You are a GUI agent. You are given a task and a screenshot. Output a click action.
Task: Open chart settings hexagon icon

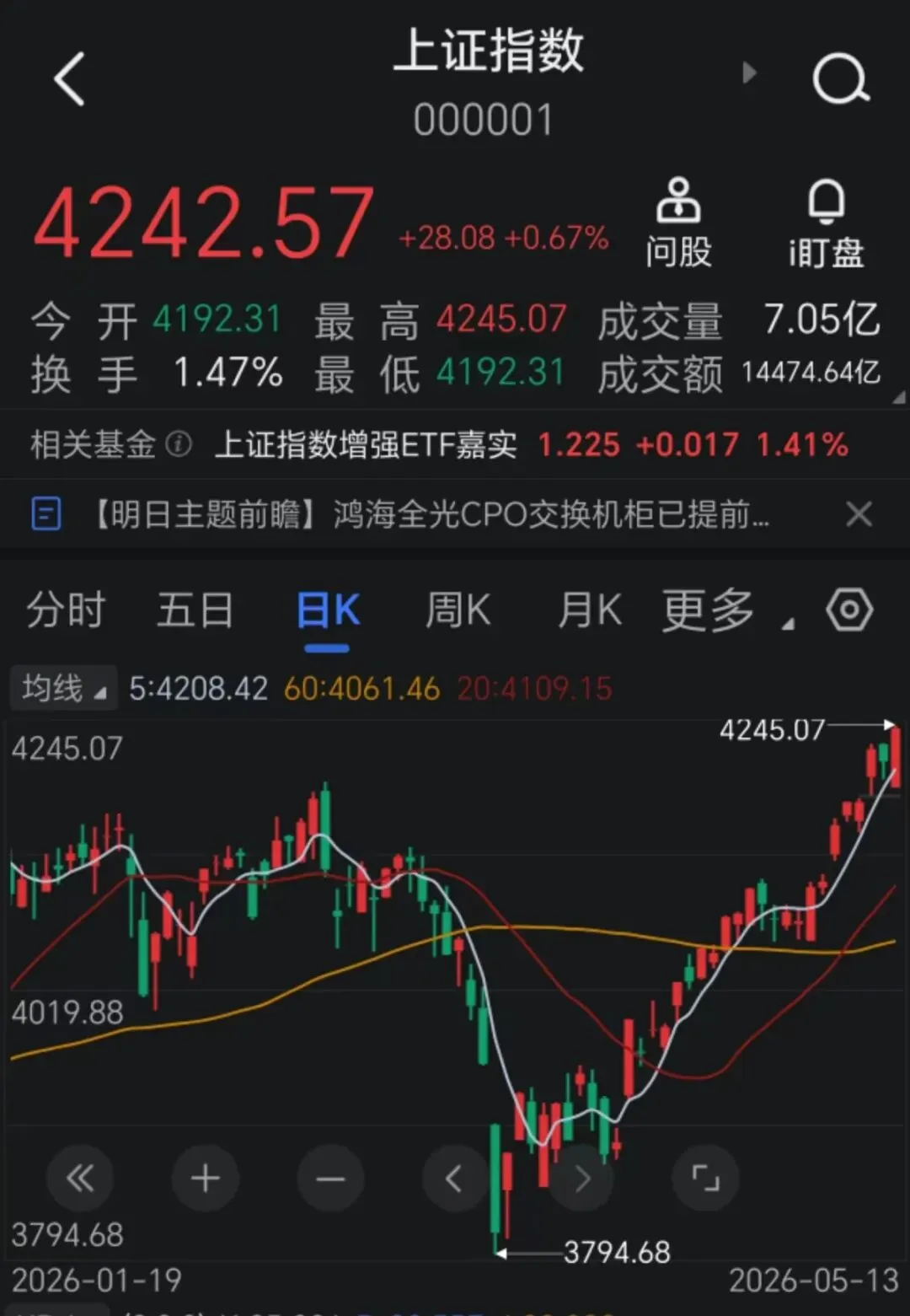coord(848,610)
